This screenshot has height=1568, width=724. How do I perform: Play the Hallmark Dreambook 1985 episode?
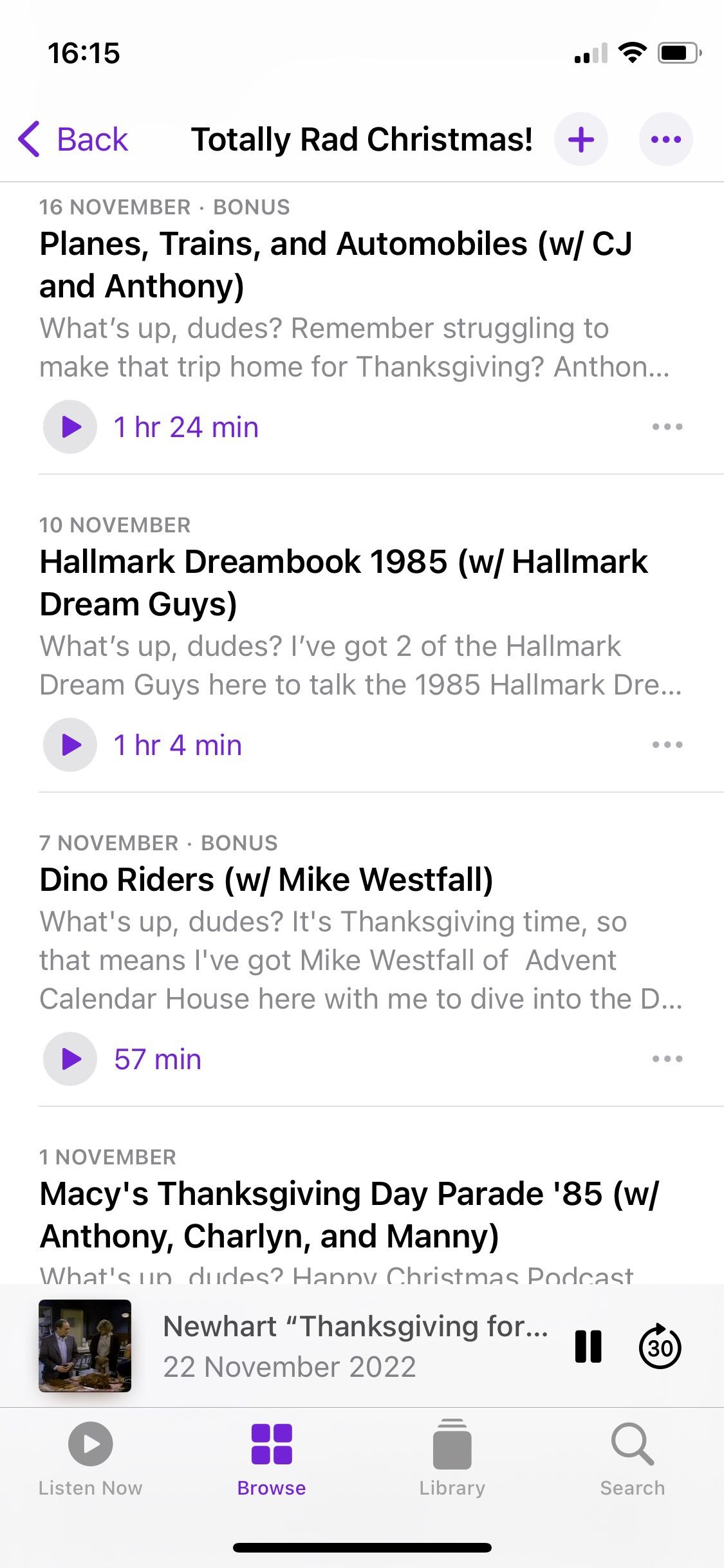click(70, 745)
